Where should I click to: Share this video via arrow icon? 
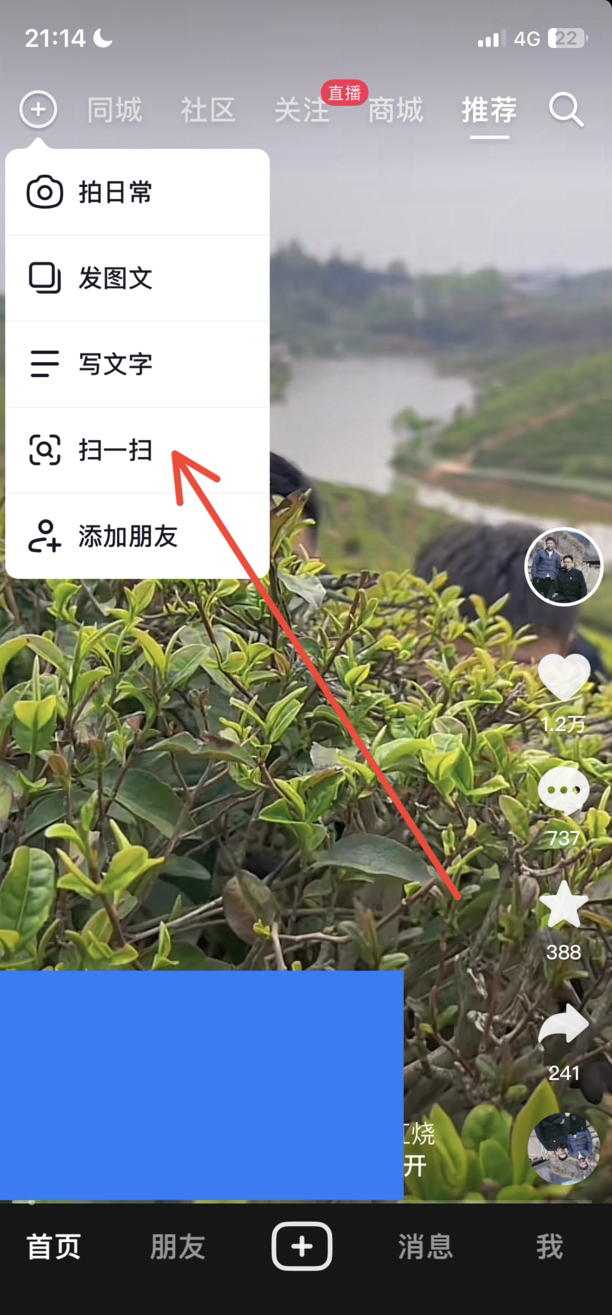click(563, 1026)
